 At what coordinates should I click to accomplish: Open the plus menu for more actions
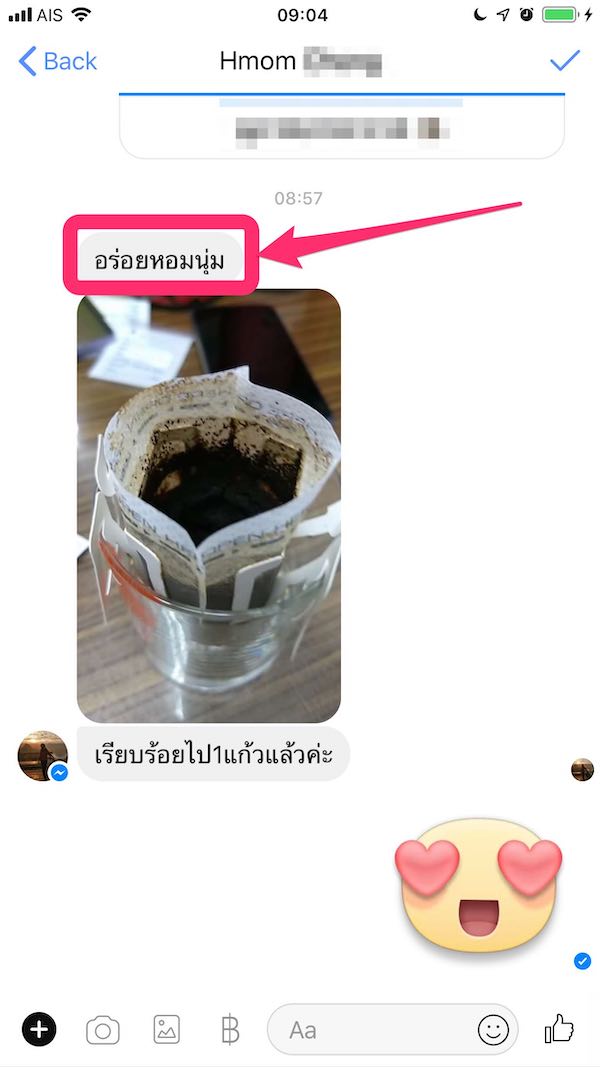[x=39, y=1028]
